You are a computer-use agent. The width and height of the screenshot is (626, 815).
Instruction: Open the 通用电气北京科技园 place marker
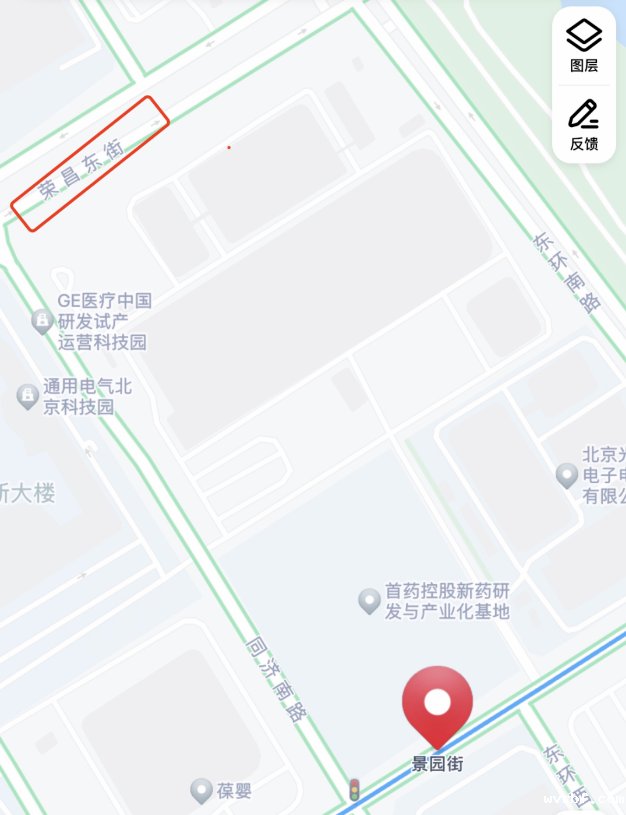[28, 397]
